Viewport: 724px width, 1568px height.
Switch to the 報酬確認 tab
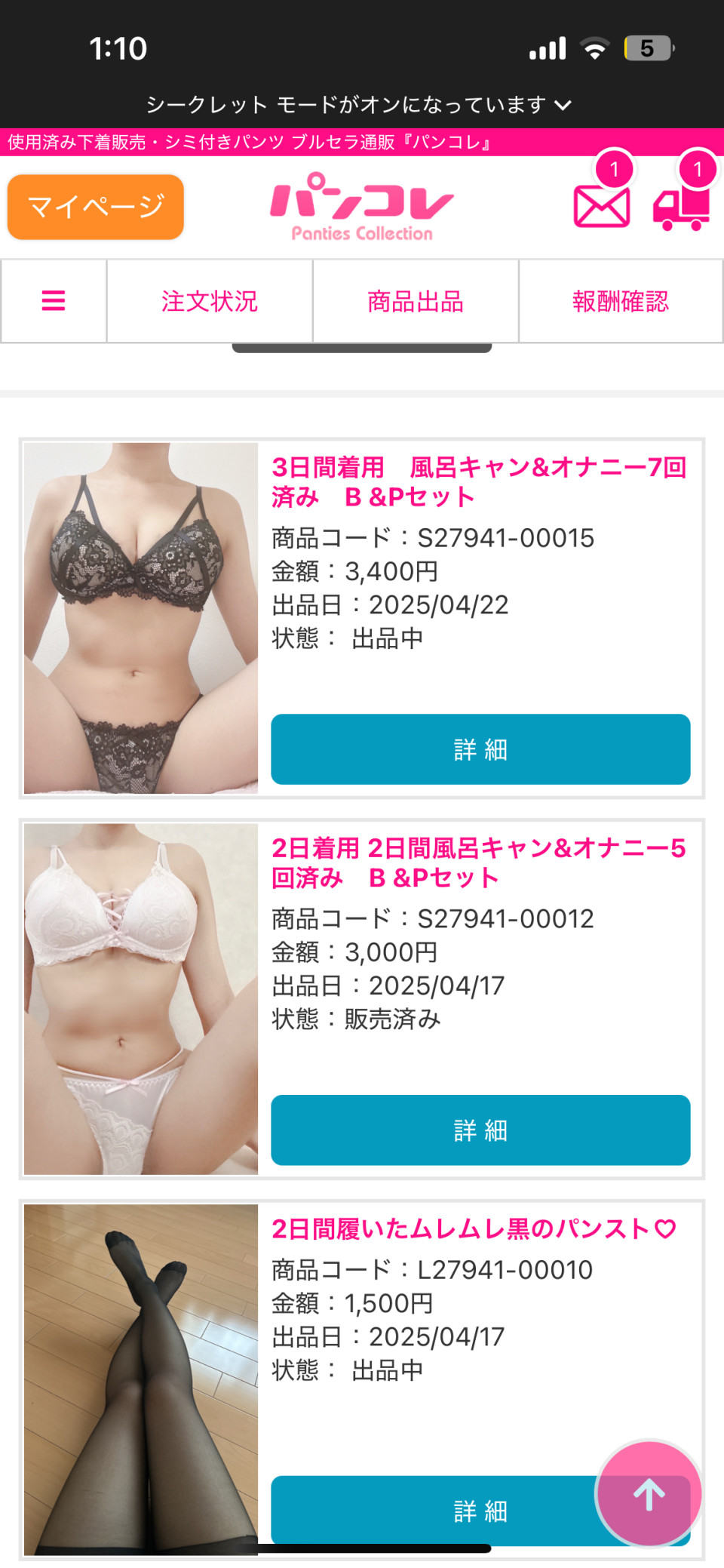pos(621,301)
